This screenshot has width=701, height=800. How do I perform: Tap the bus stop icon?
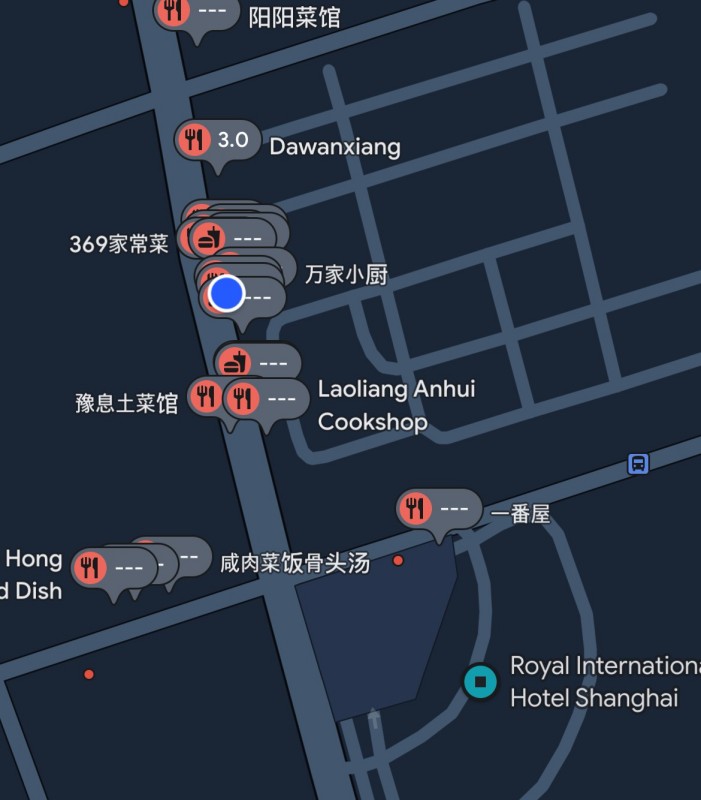point(638,463)
